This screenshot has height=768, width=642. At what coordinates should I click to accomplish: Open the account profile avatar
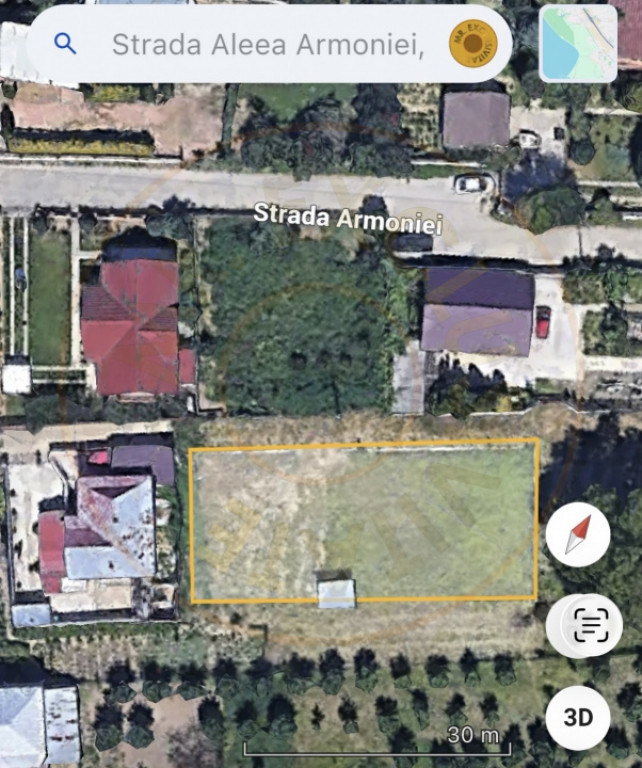pyautogui.click(x=473, y=44)
